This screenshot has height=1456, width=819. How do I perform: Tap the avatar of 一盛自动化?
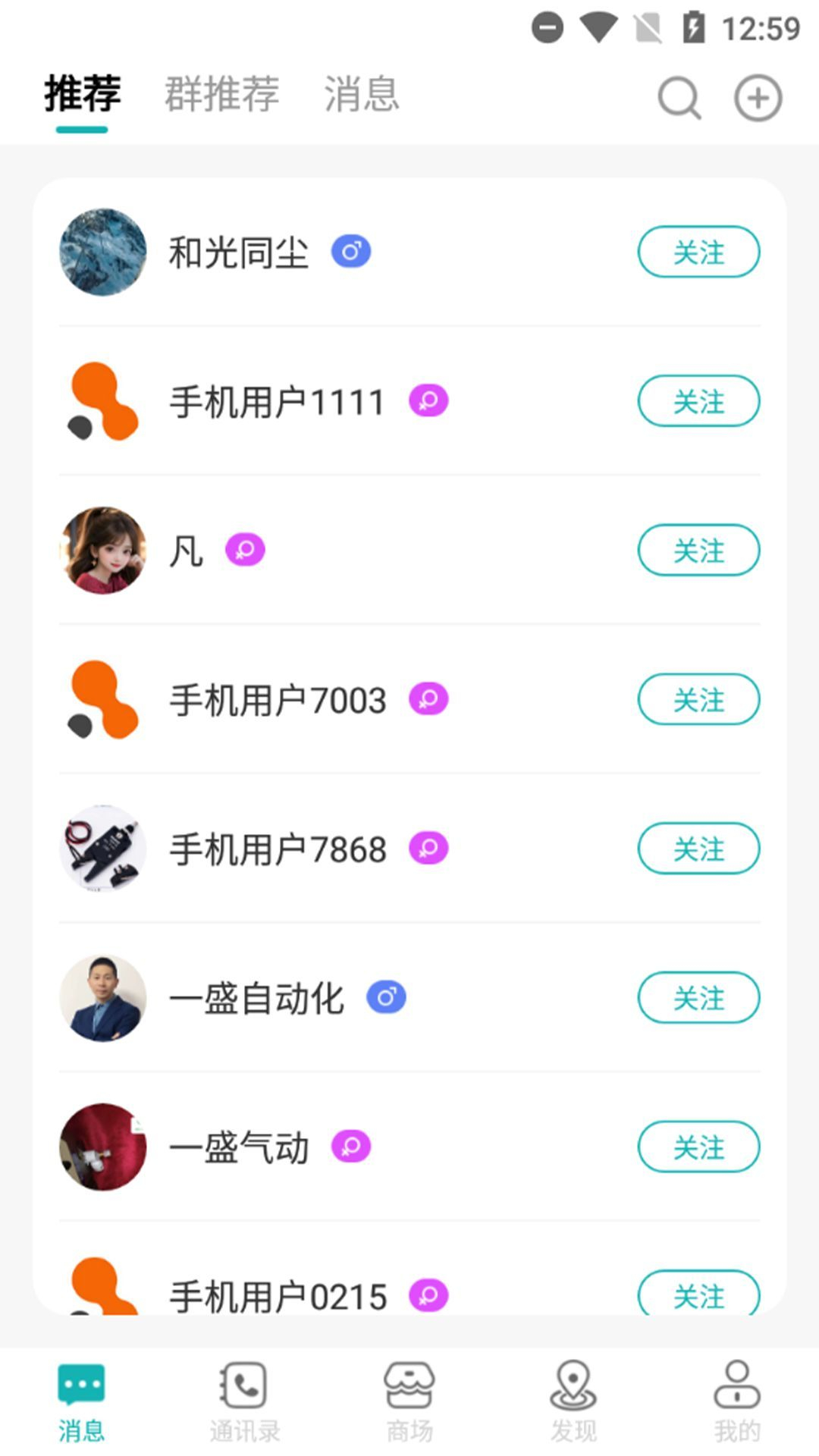[x=103, y=998]
